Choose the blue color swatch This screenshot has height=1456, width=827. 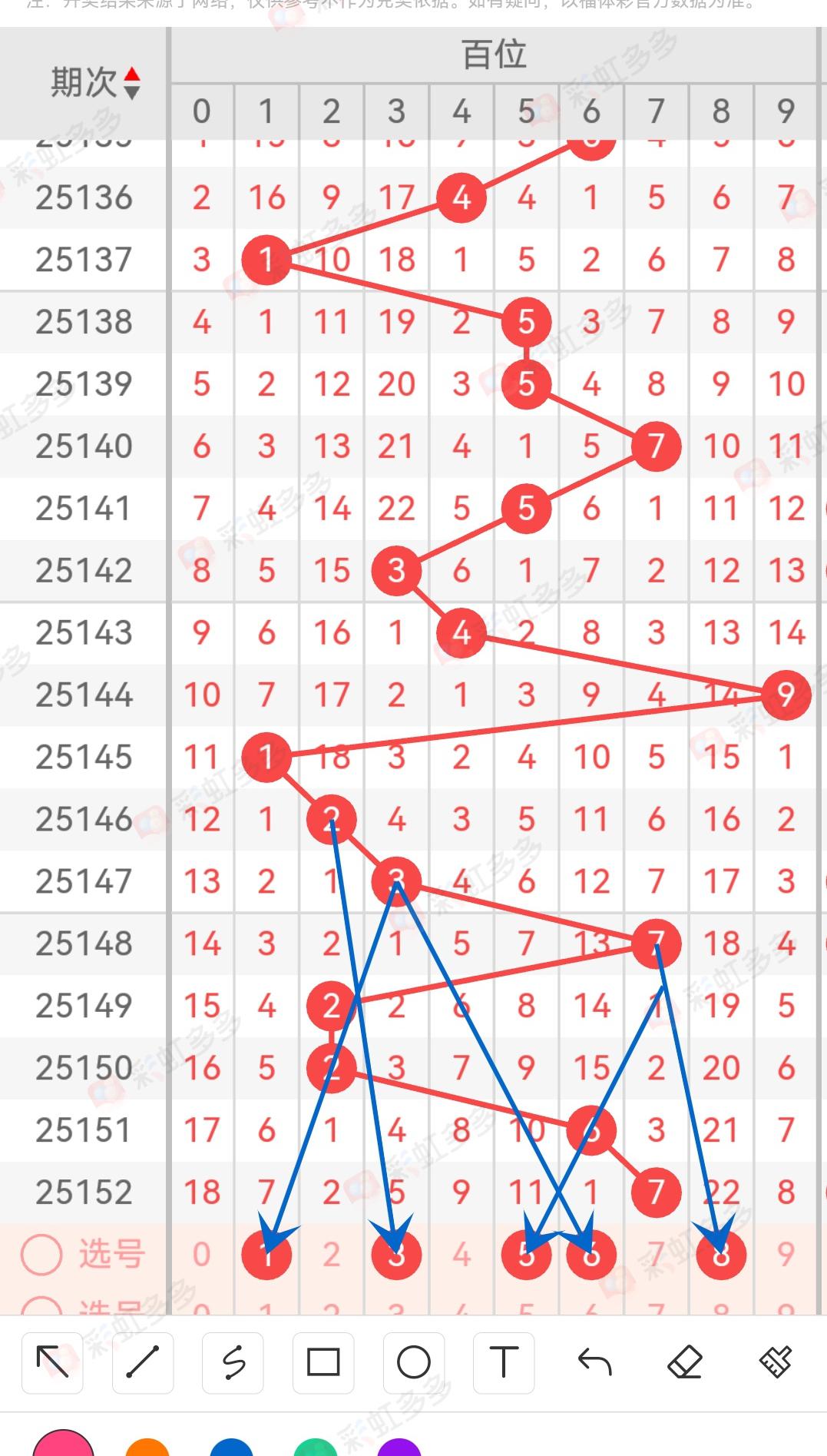click(231, 1448)
